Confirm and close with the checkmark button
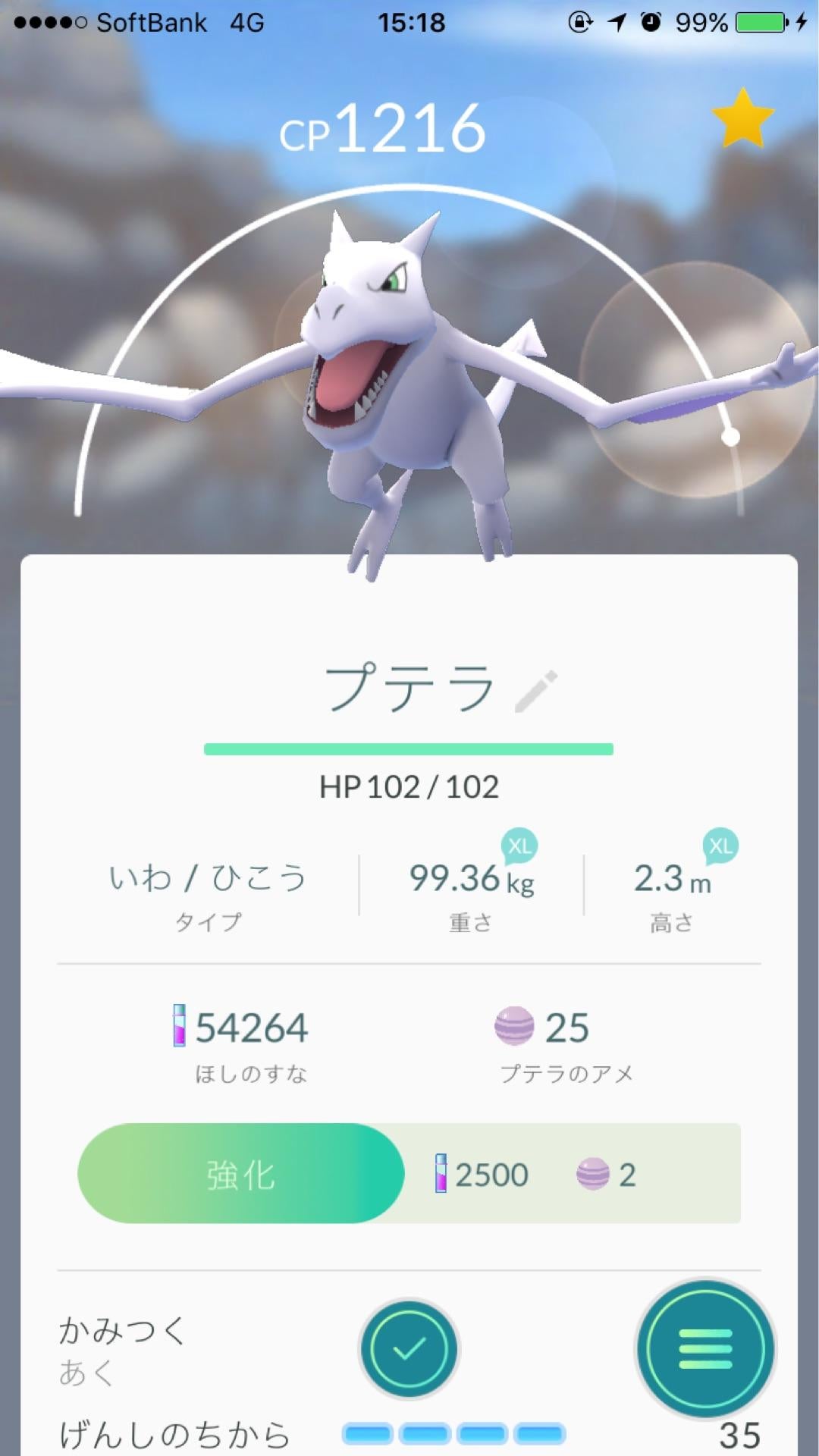The width and height of the screenshot is (819, 1456). pyautogui.click(x=409, y=1349)
